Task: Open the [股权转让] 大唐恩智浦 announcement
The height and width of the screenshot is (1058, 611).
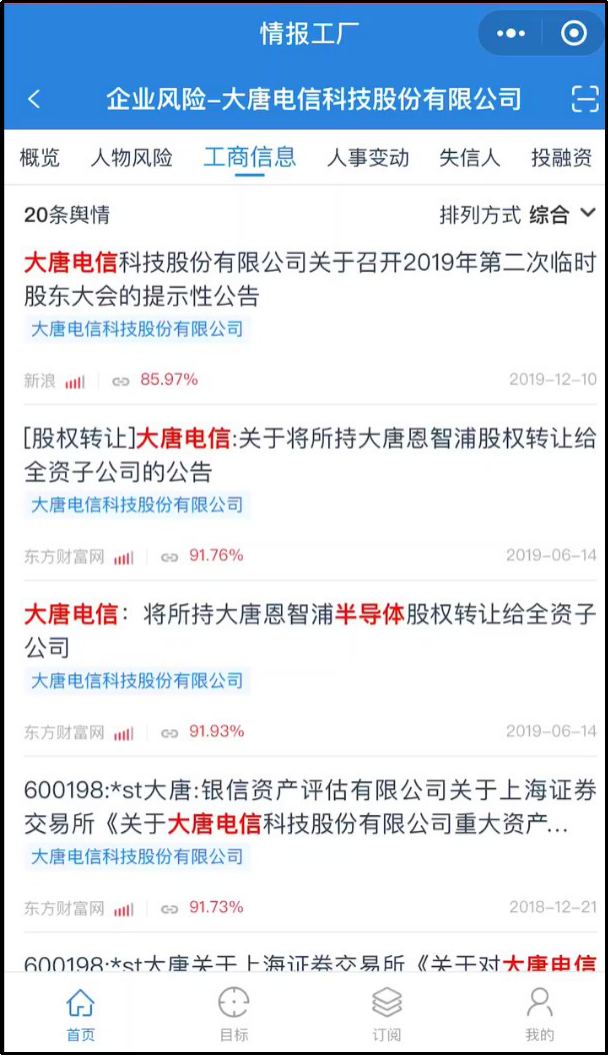Action: pyautogui.click(x=310, y=455)
